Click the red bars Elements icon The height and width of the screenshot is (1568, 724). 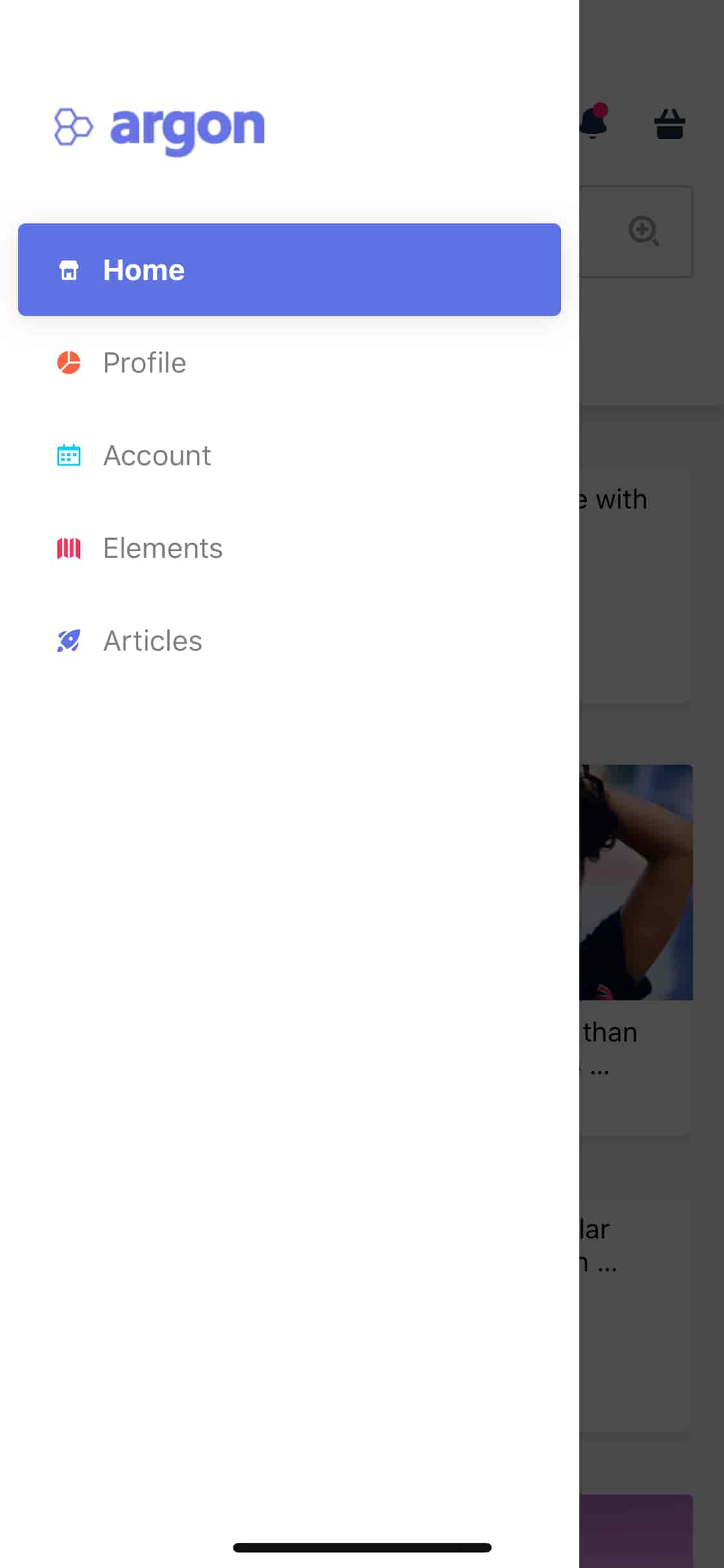[x=69, y=548]
